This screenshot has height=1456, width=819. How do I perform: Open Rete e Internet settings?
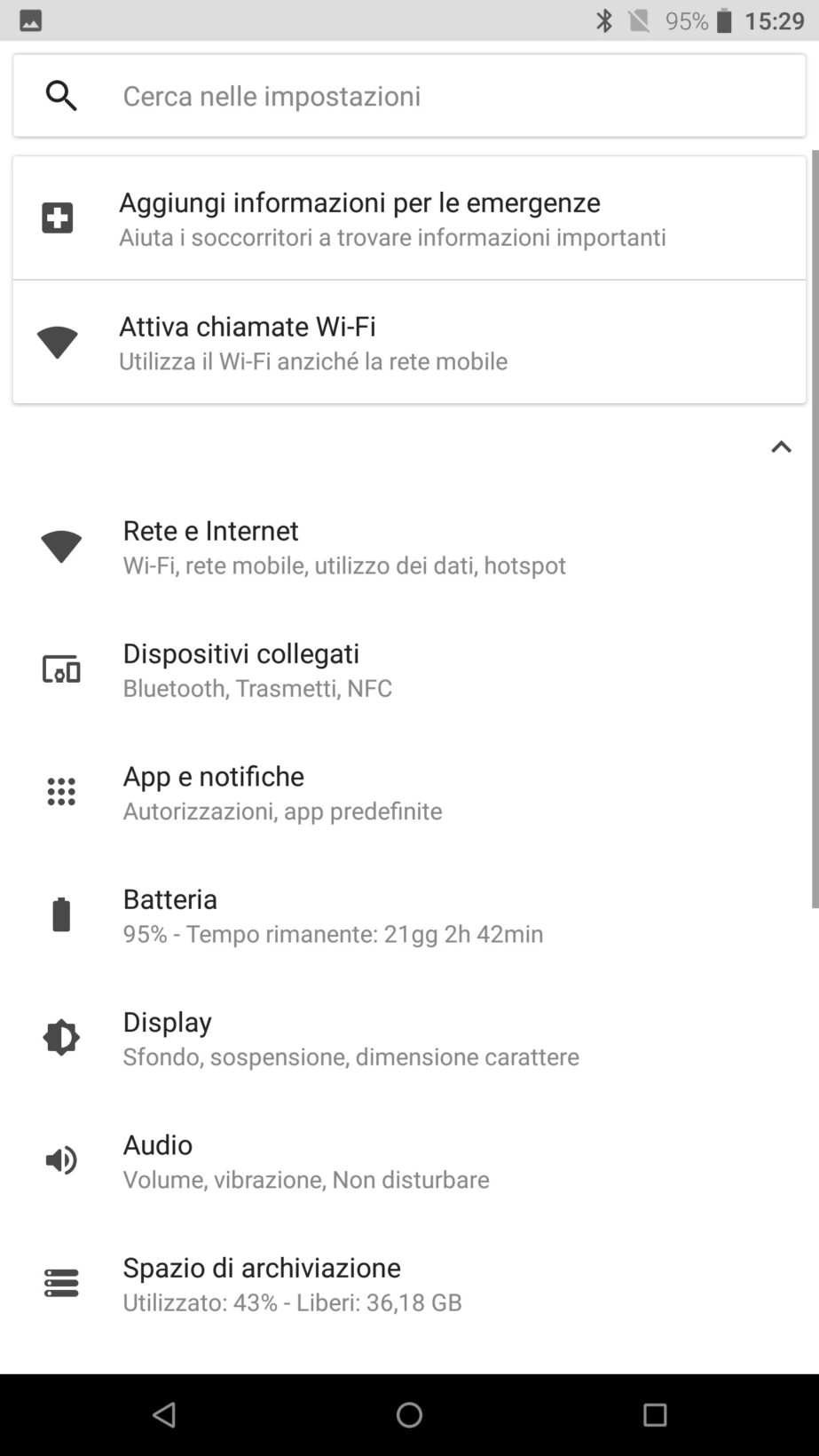408,547
